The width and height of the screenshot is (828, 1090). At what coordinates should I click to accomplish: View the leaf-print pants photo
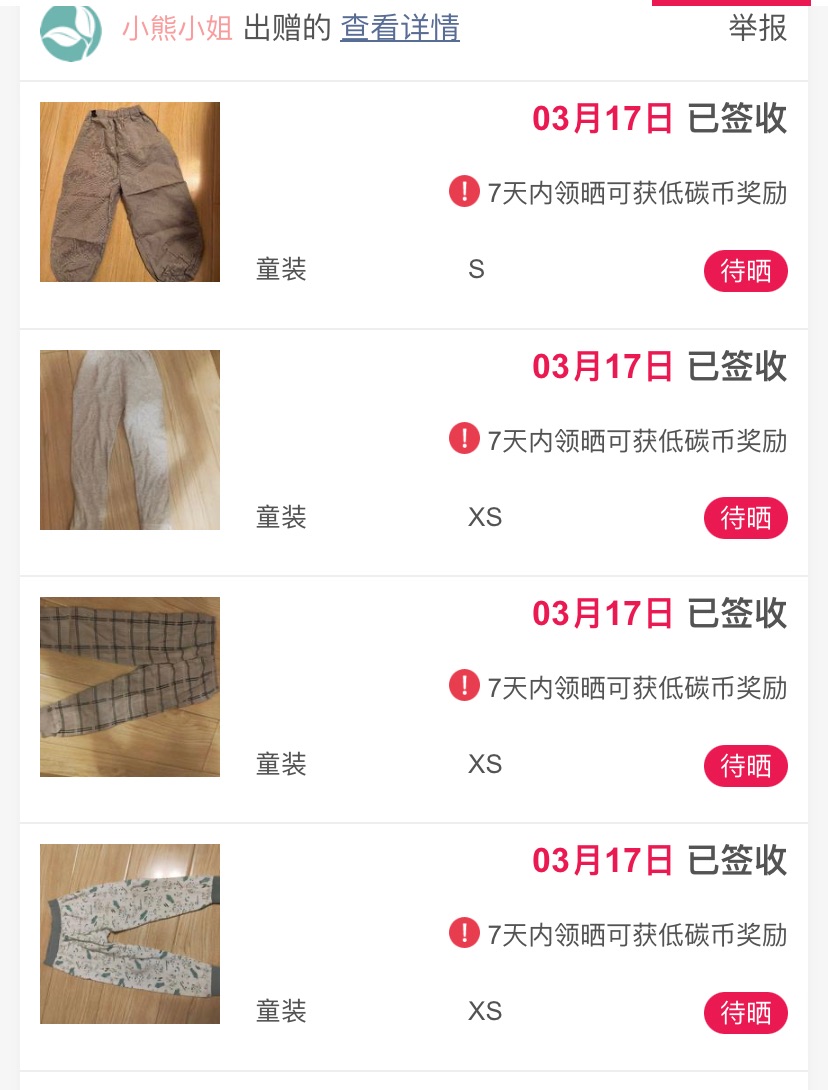[x=130, y=934]
